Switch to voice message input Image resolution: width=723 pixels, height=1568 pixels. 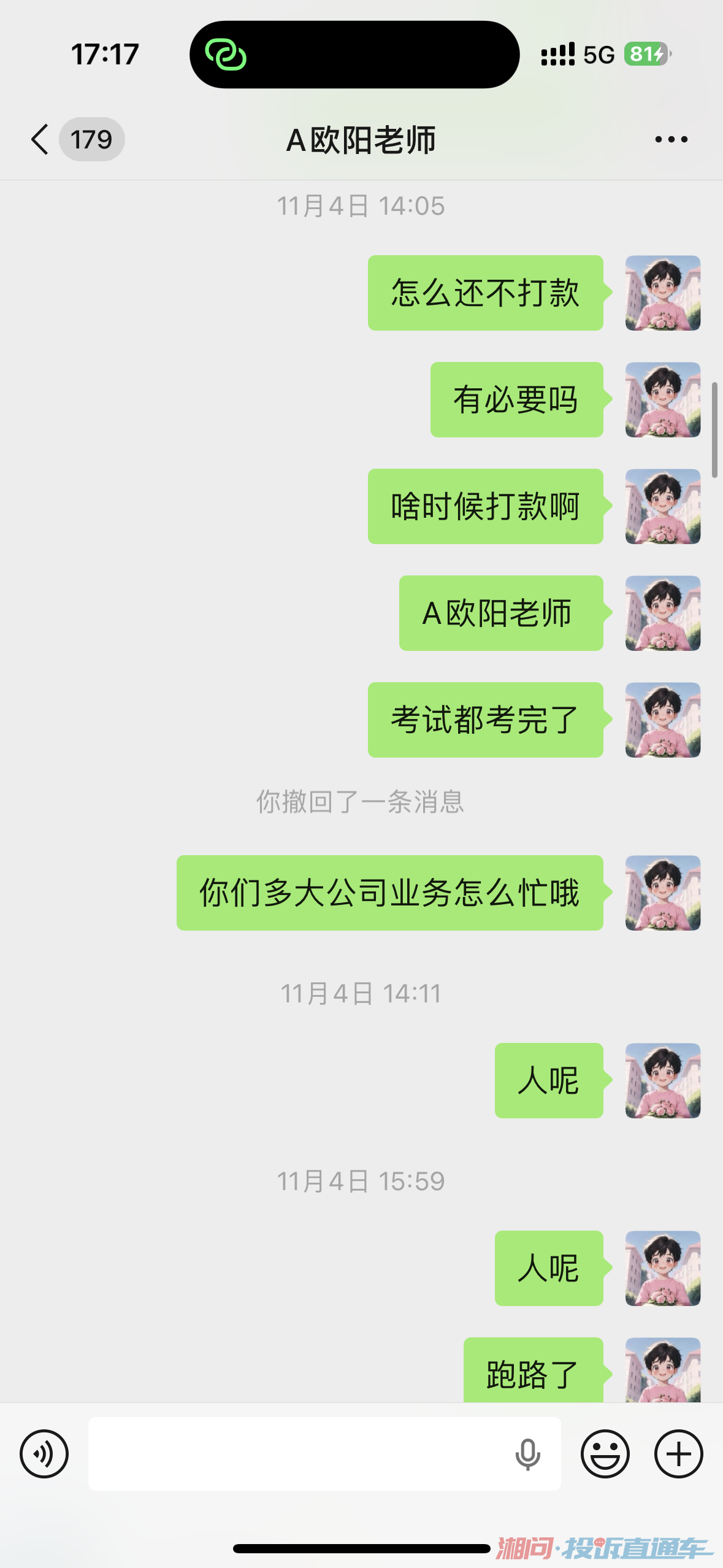point(44,1454)
